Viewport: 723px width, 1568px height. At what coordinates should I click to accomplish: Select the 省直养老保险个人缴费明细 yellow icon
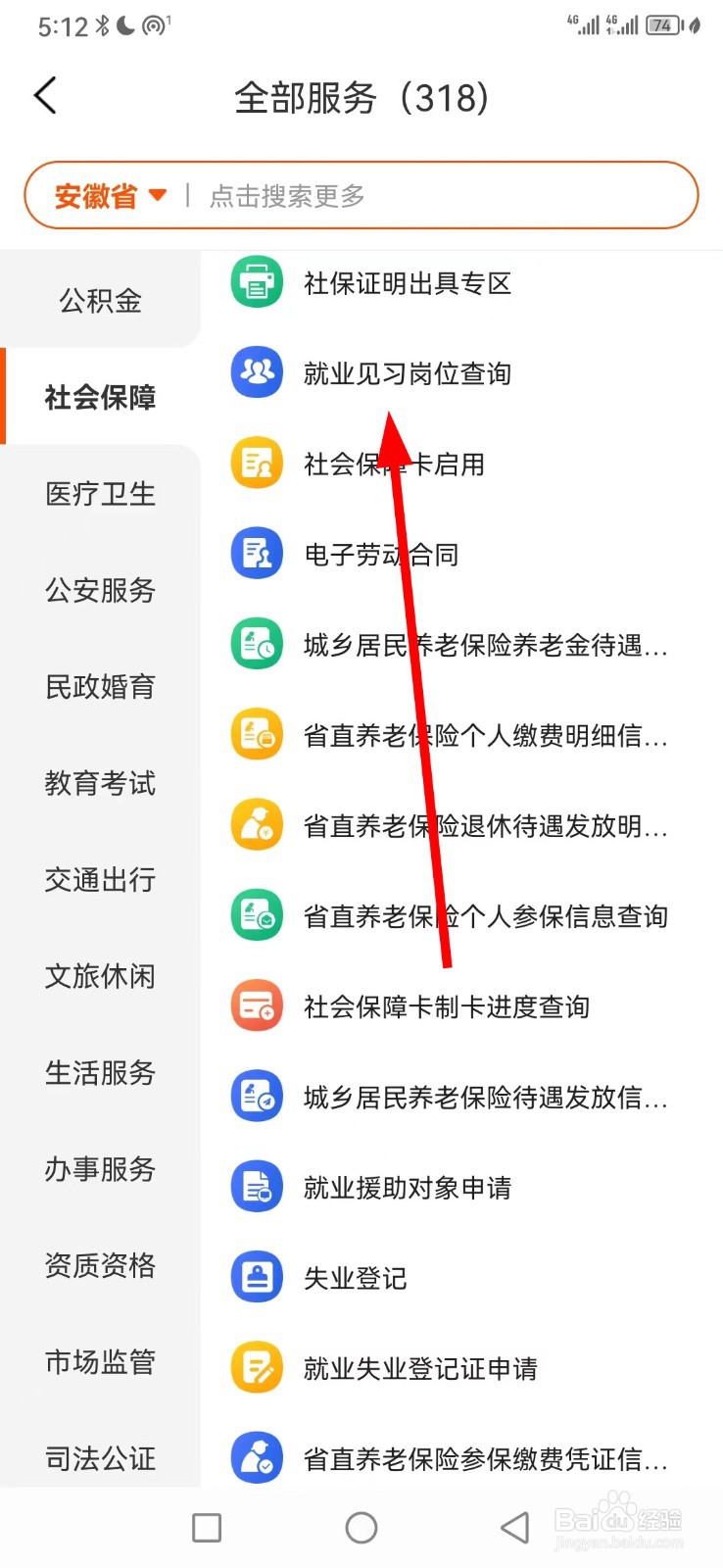[x=256, y=733]
